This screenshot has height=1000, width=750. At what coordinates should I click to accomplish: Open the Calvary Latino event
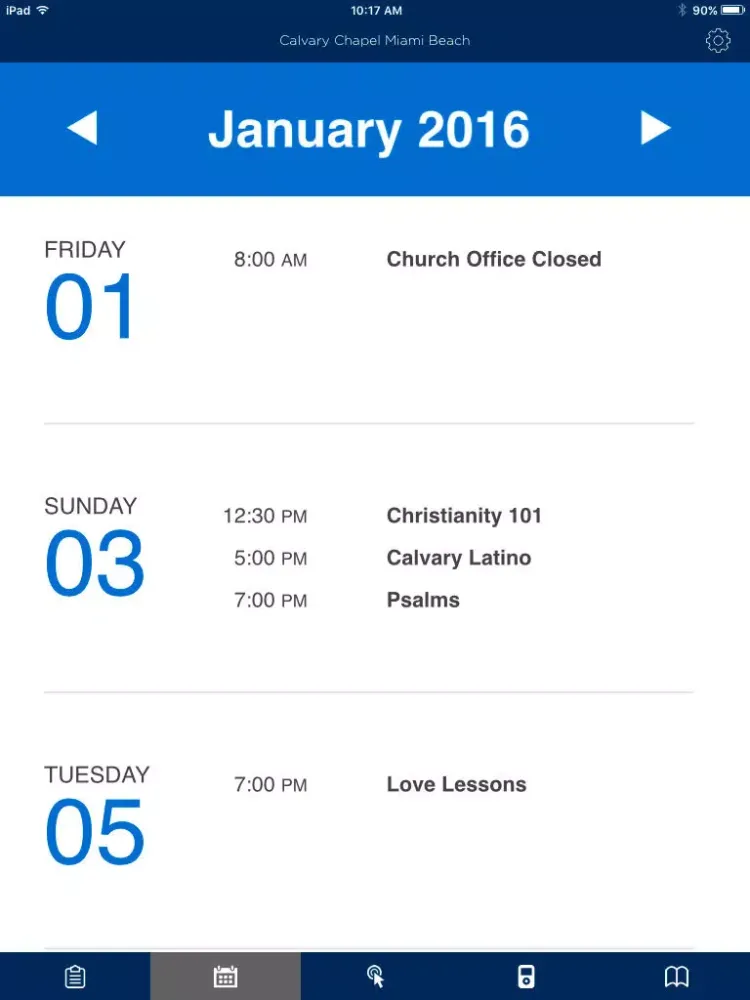click(458, 558)
